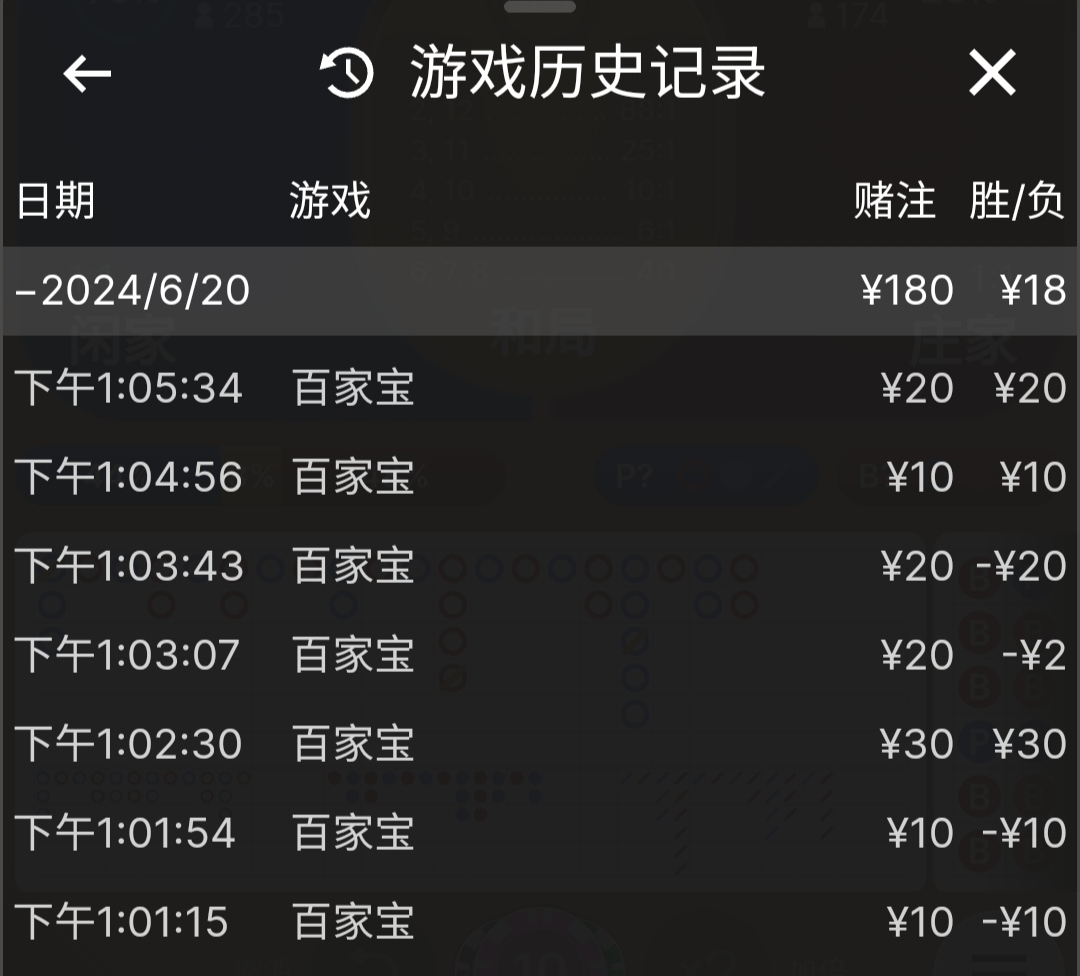The height and width of the screenshot is (976, 1080).
Task: Collapse the 2024/6/20 date group
Action: [x=132, y=291]
